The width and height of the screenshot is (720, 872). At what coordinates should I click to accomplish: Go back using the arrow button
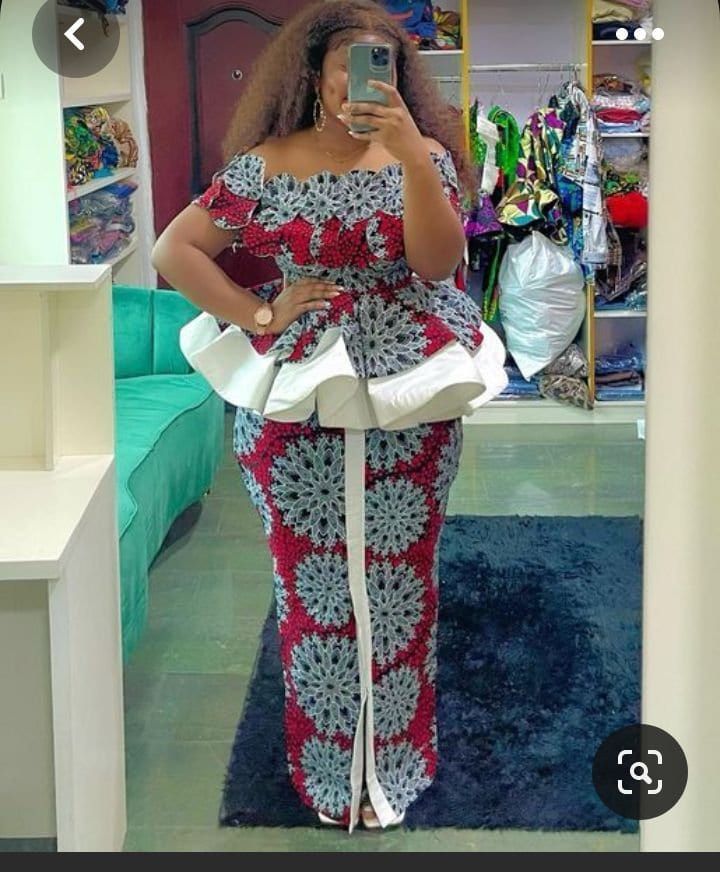(75, 35)
